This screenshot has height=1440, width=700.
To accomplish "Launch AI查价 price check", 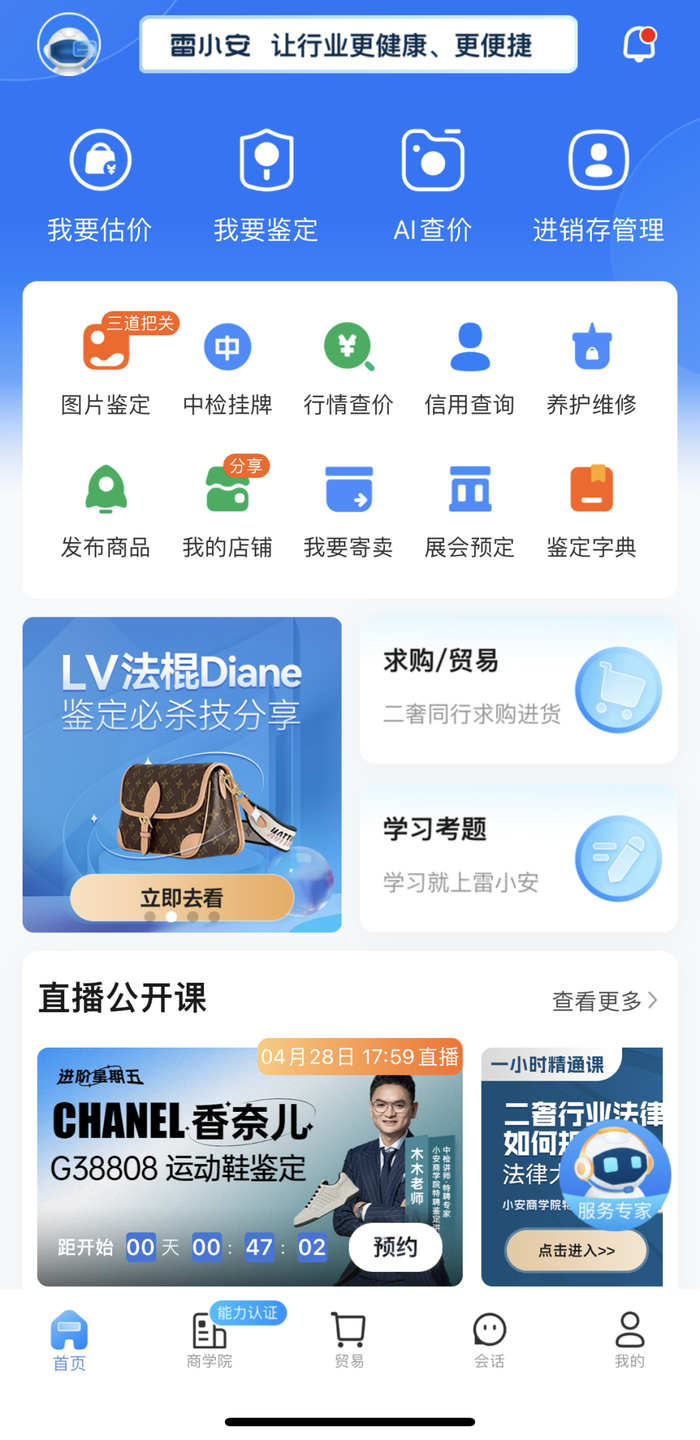I will pyautogui.click(x=432, y=187).
